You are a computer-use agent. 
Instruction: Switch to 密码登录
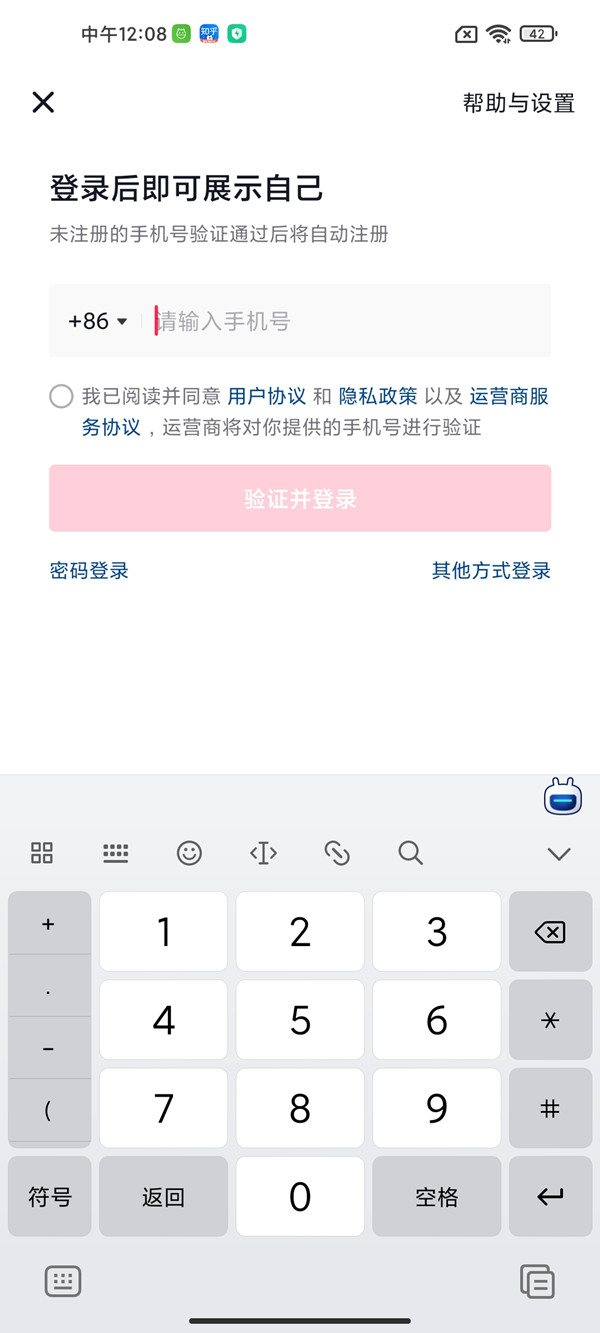click(89, 571)
